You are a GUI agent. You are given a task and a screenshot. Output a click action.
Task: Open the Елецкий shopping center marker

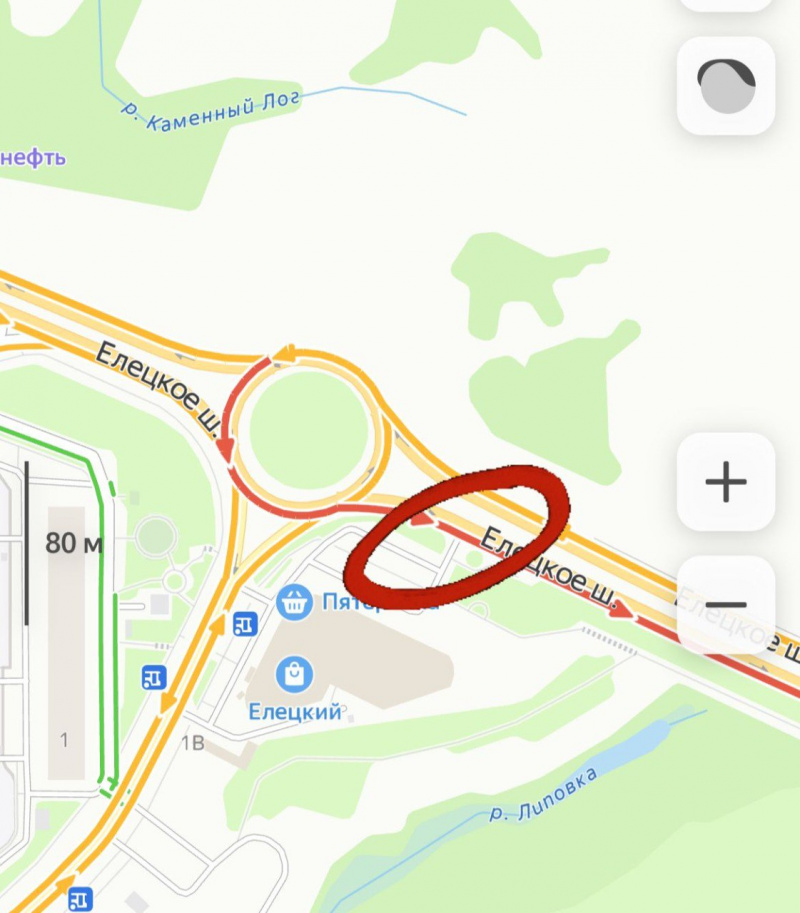[293, 674]
